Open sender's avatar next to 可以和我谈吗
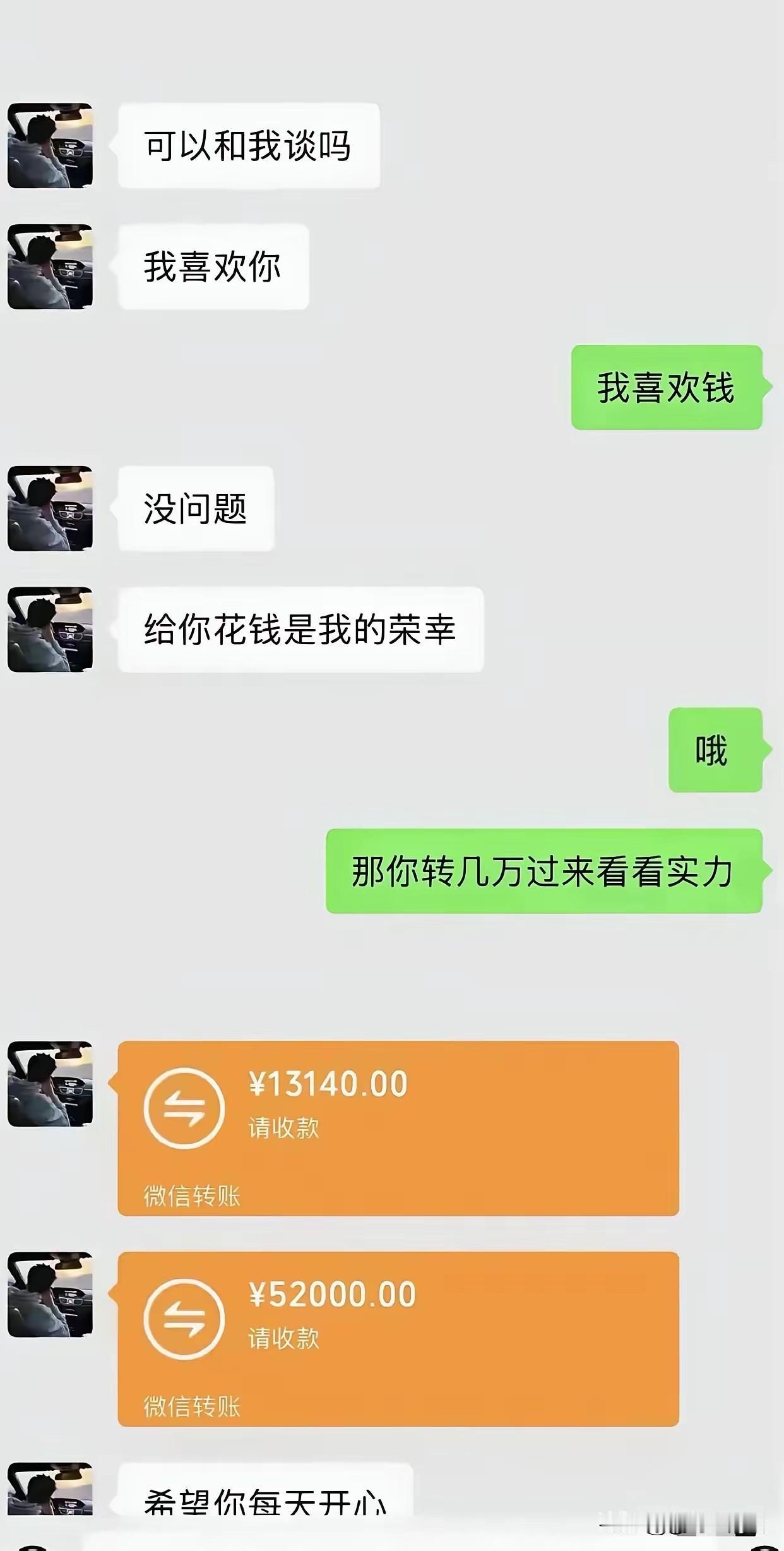The width and height of the screenshot is (784, 1551). click(50, 145)
